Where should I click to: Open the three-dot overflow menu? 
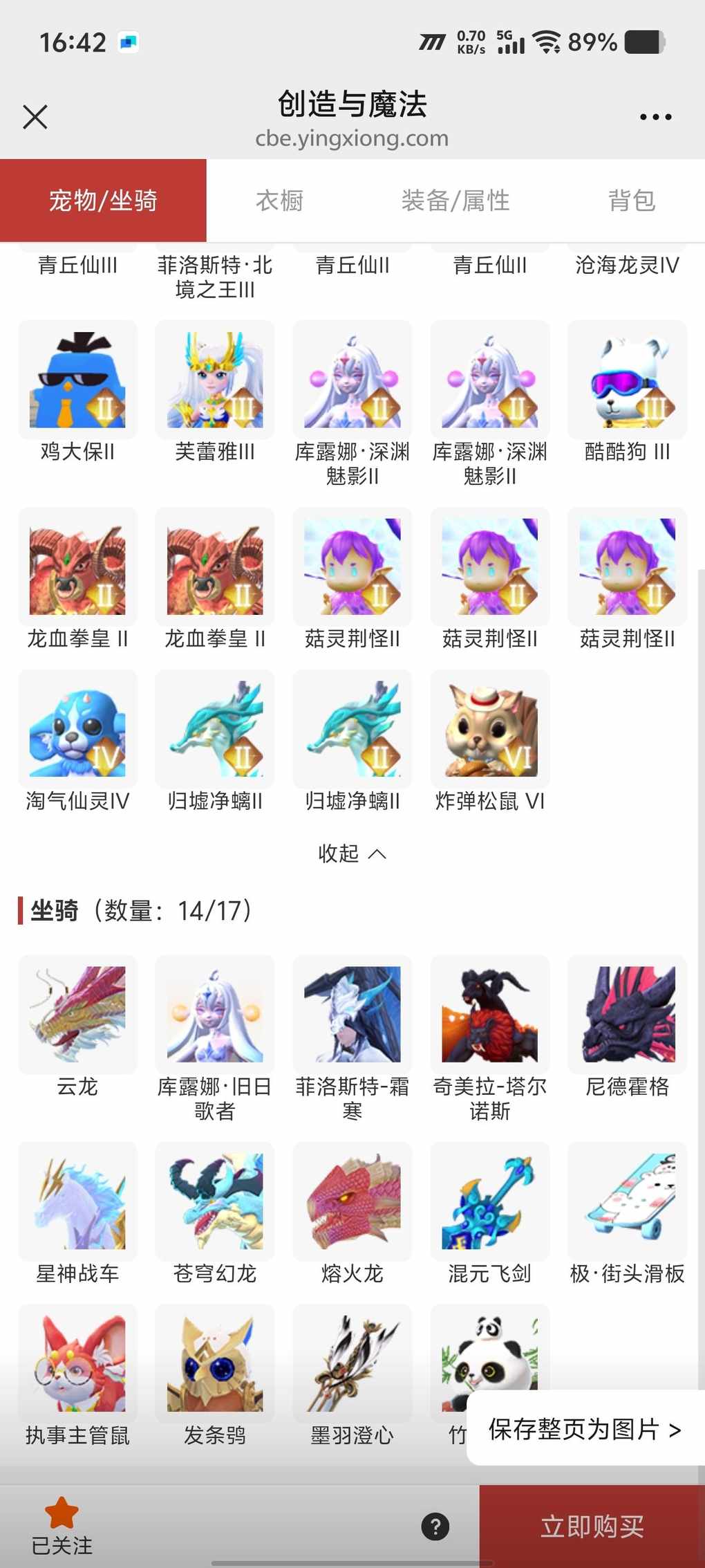tap(655, 117)
